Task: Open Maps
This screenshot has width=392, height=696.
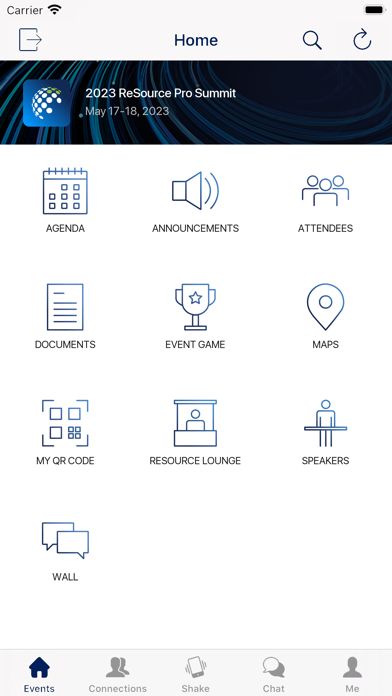Action: 325,317
